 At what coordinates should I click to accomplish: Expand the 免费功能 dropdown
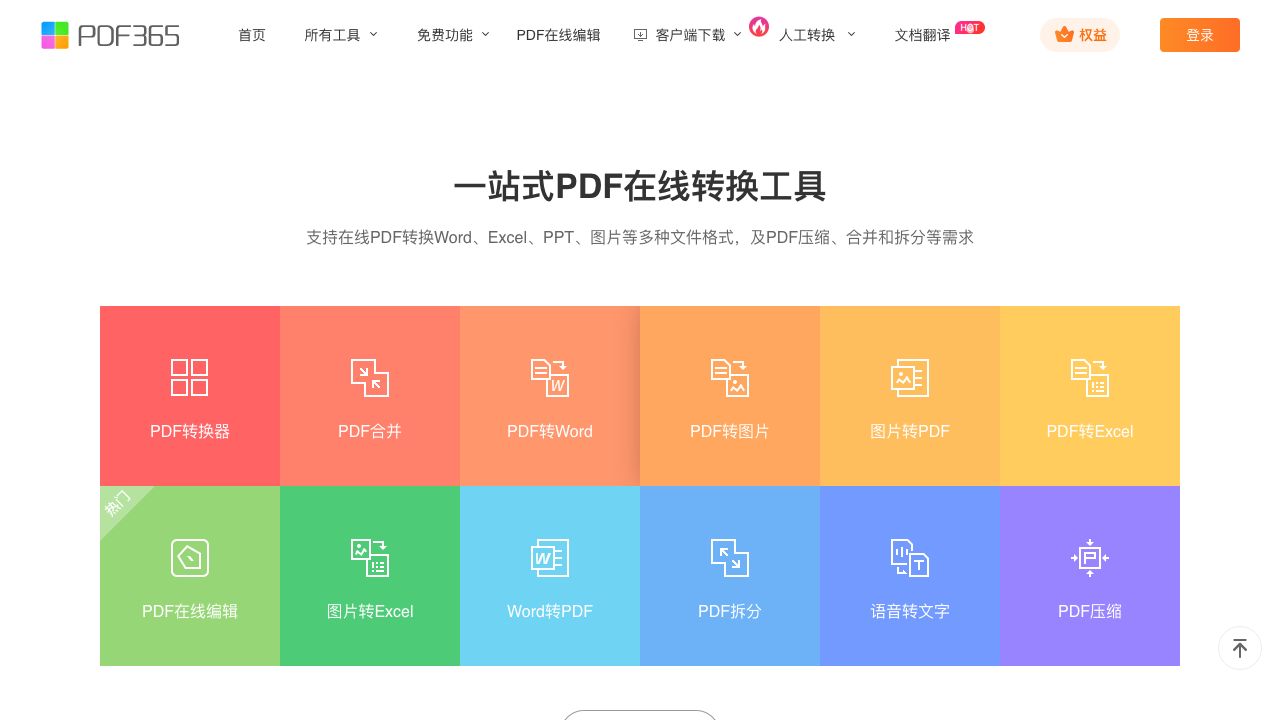pos(453,35)
